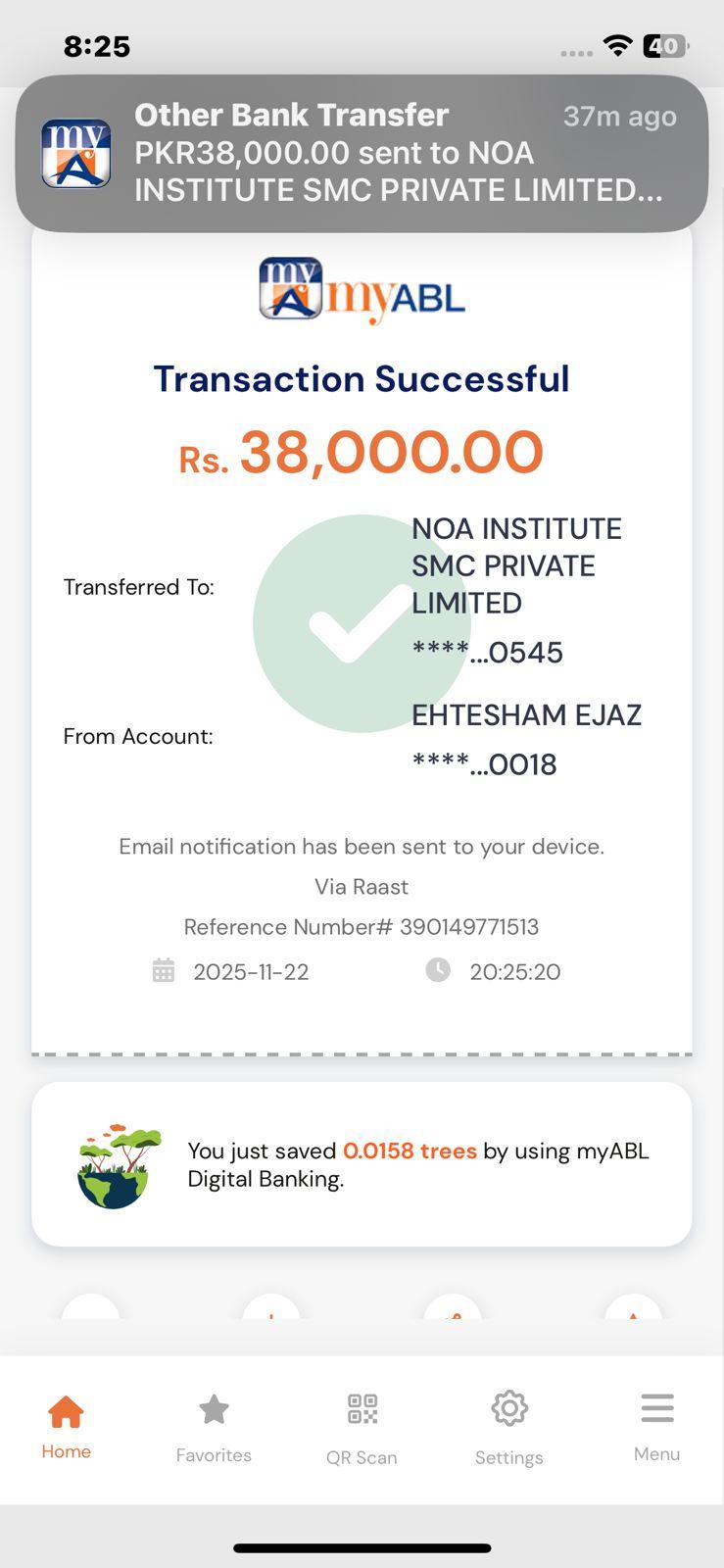The width and height of the screenshot is (724, 1568).
Task: Open the Menu tab
Action: tap(656, 1426)
